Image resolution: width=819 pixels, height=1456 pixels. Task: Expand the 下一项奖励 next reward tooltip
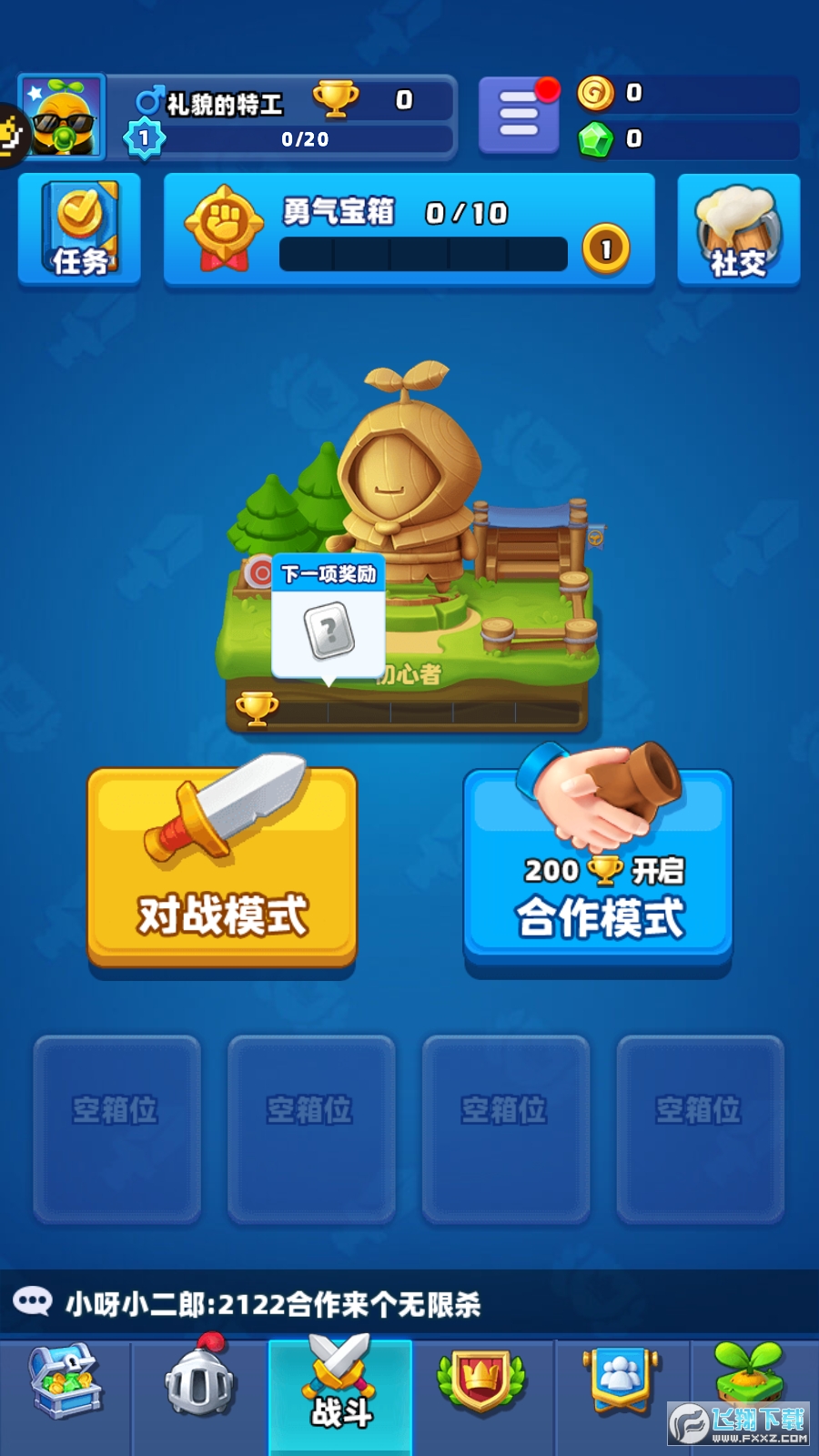pos(329,619)
